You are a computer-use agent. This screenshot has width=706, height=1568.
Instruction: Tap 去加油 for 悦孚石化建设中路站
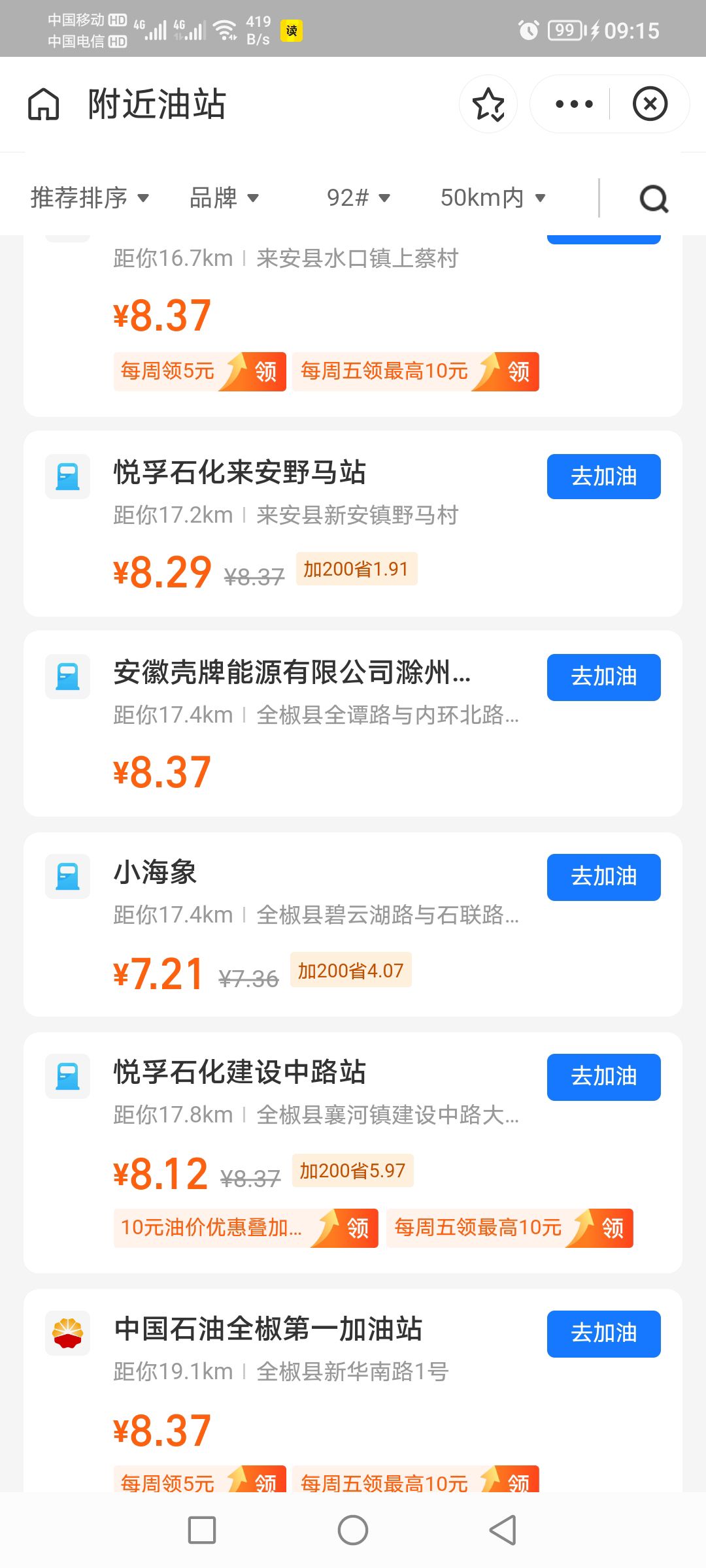pyautogui.click(x=603, y=1077)
